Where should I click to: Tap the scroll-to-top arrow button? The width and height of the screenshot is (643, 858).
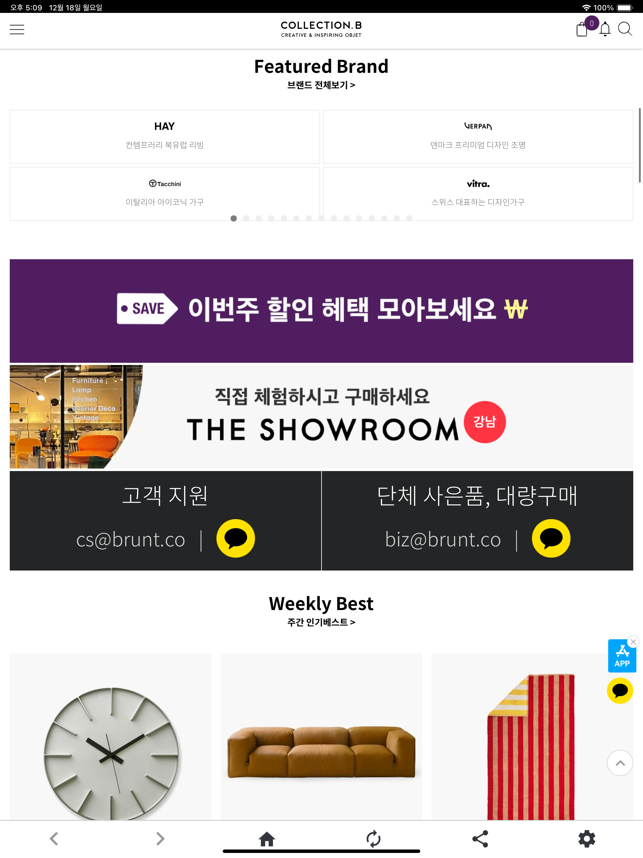tap(620, 763)
